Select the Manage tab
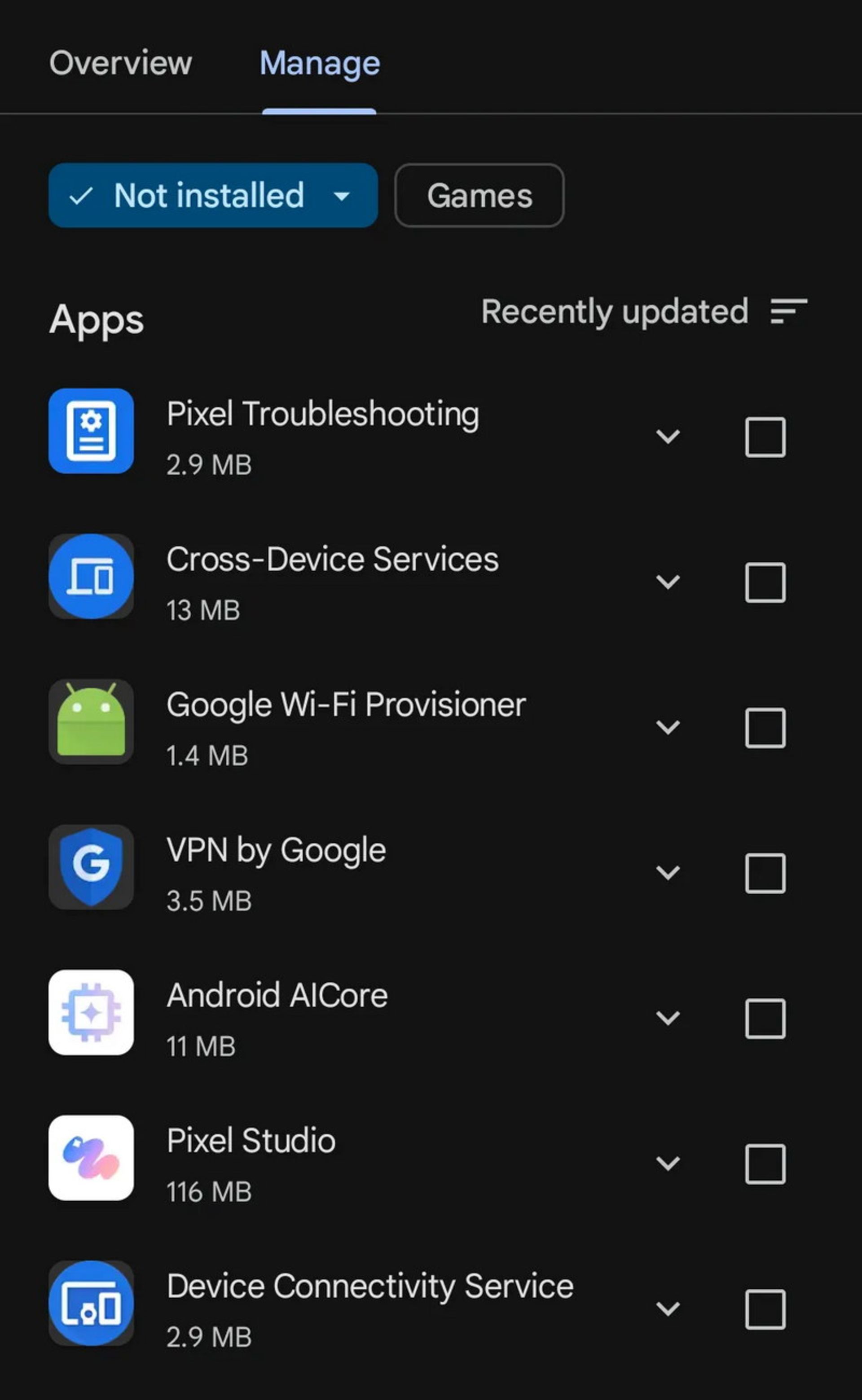The height and width of the screenshot is (1400, 862). tap(319, 63)
